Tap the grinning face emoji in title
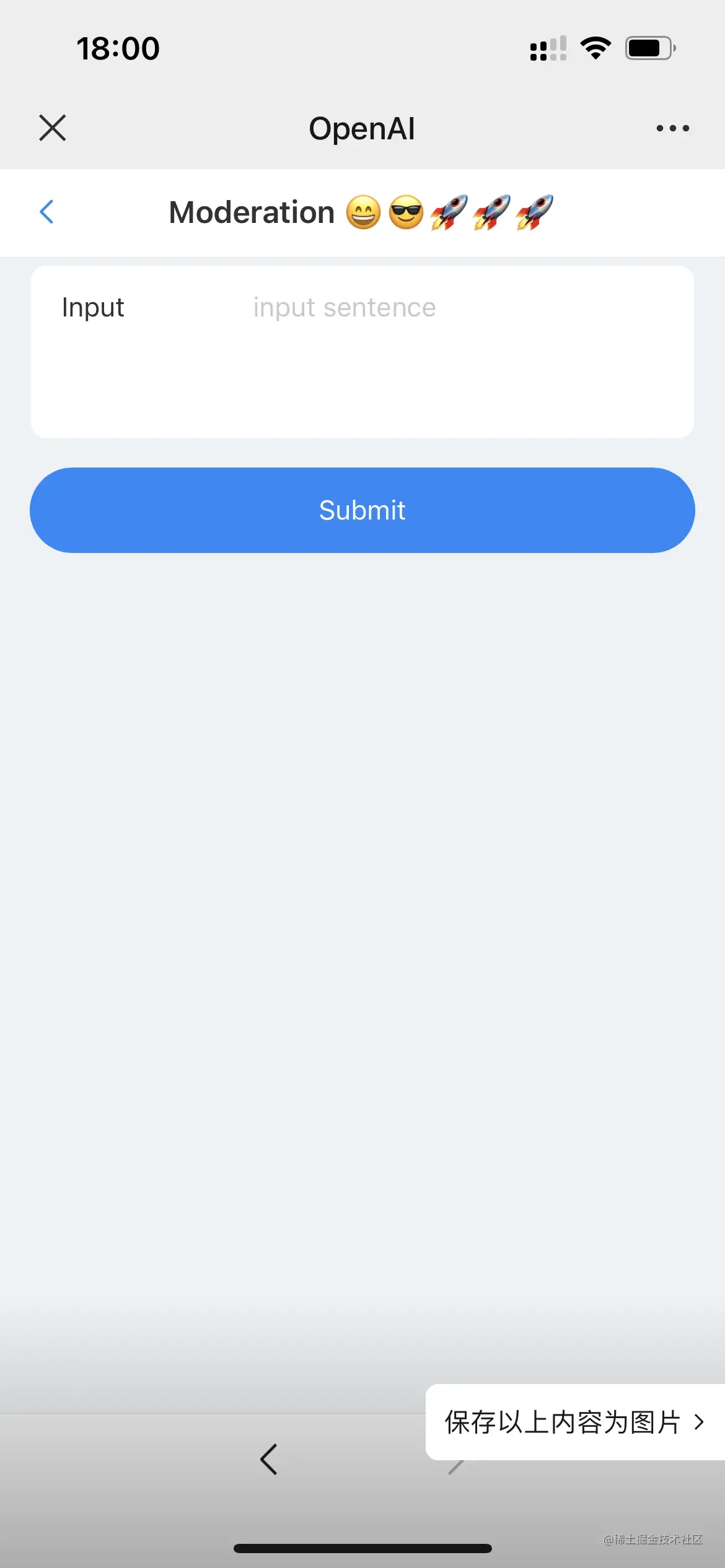 [x=364, y=212]
